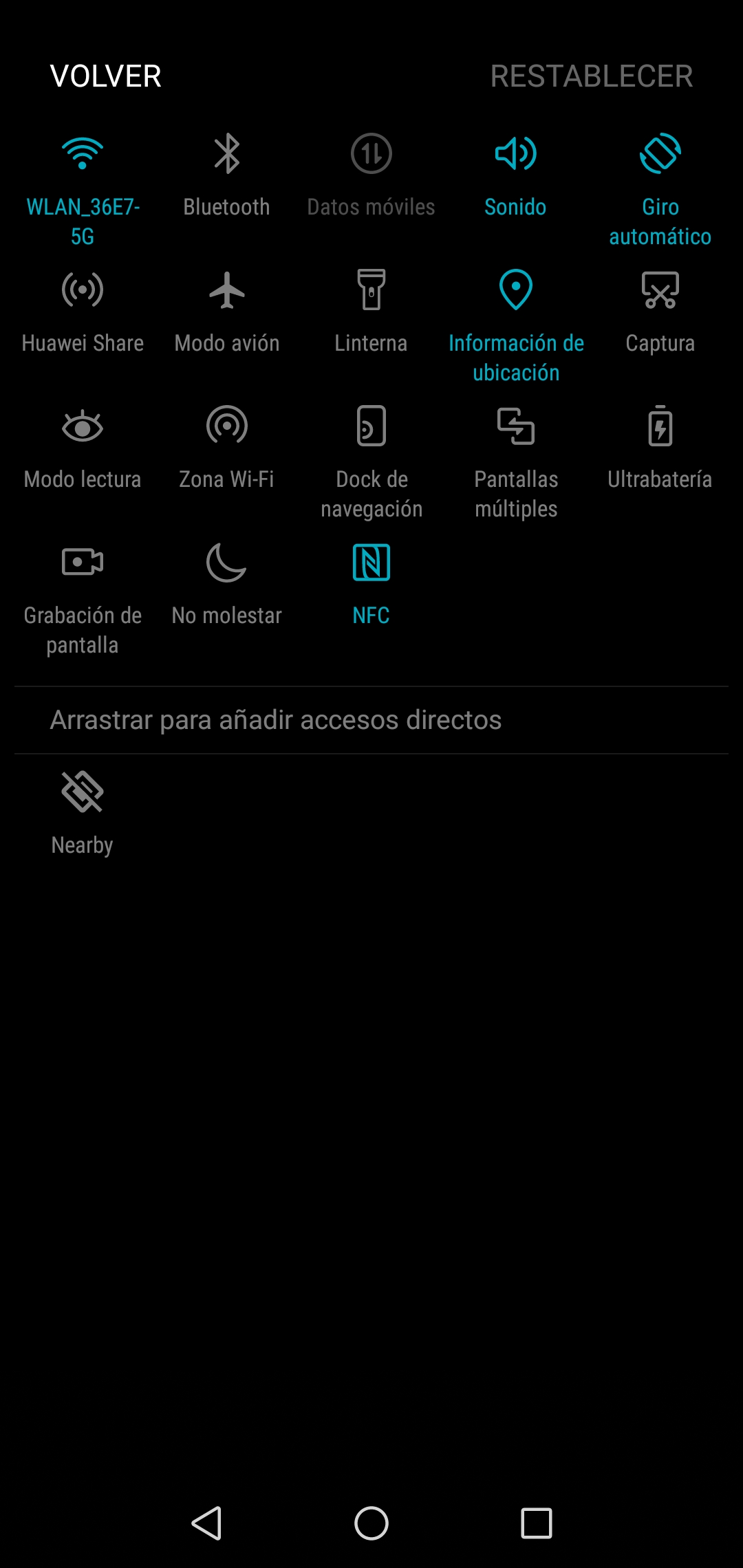The width and height of the screenshot is (743, 1568).
Task: Tap the Captura screenshot tile
Action: (x=660, y=312)
